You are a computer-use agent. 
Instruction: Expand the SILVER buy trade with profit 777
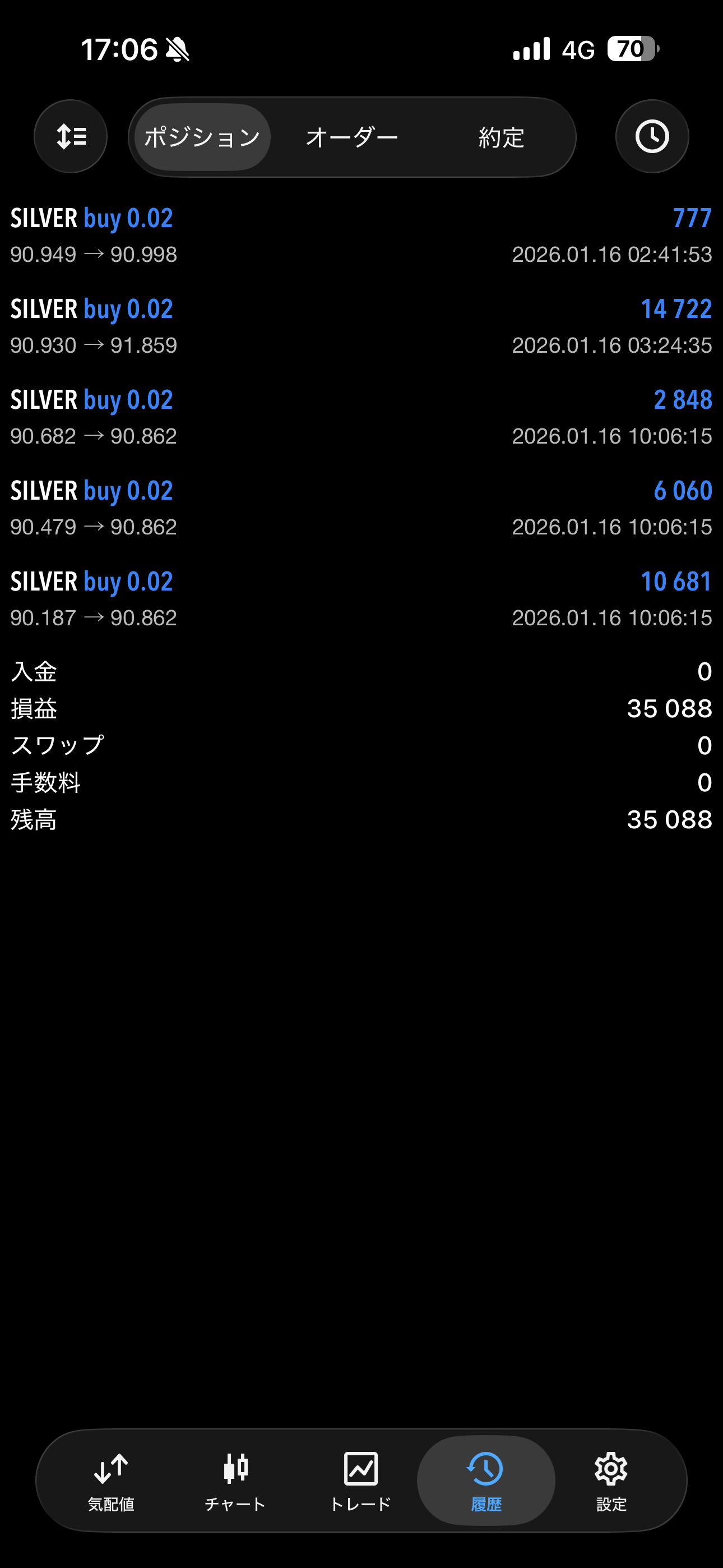point(361,236)
